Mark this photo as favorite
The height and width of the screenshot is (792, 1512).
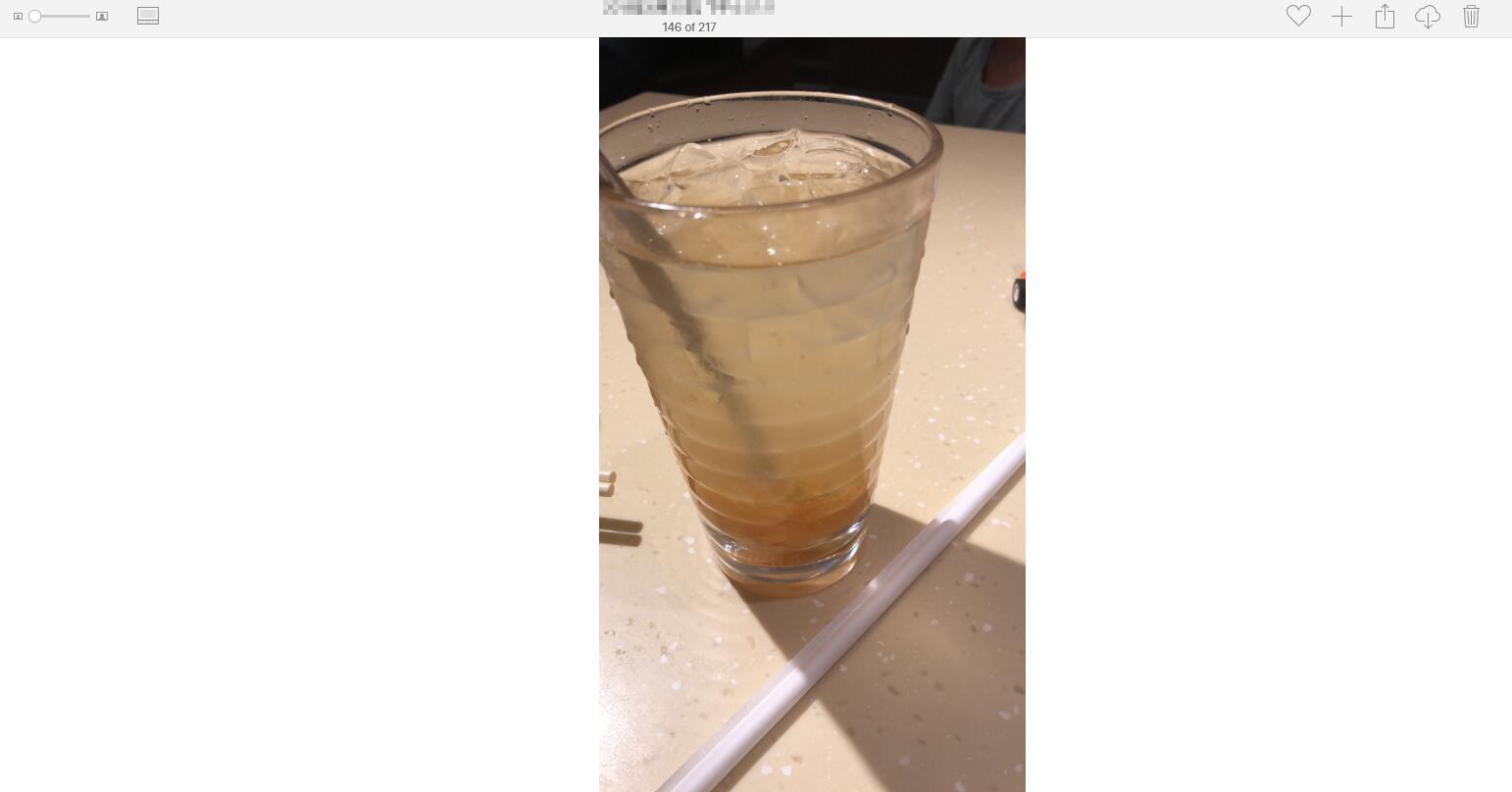1298,16
